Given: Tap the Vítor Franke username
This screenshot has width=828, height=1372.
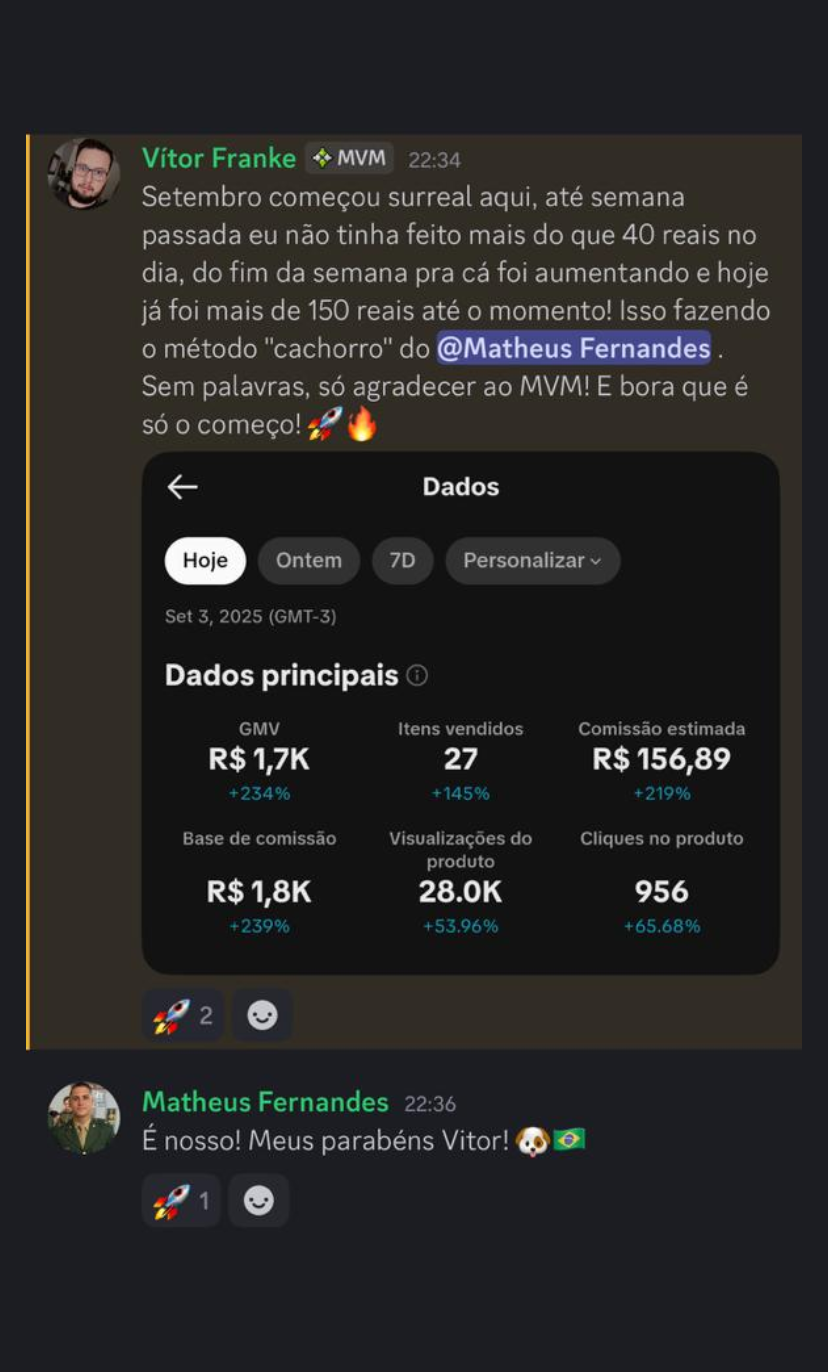Looking at the screenshot, I should [219, 158].
